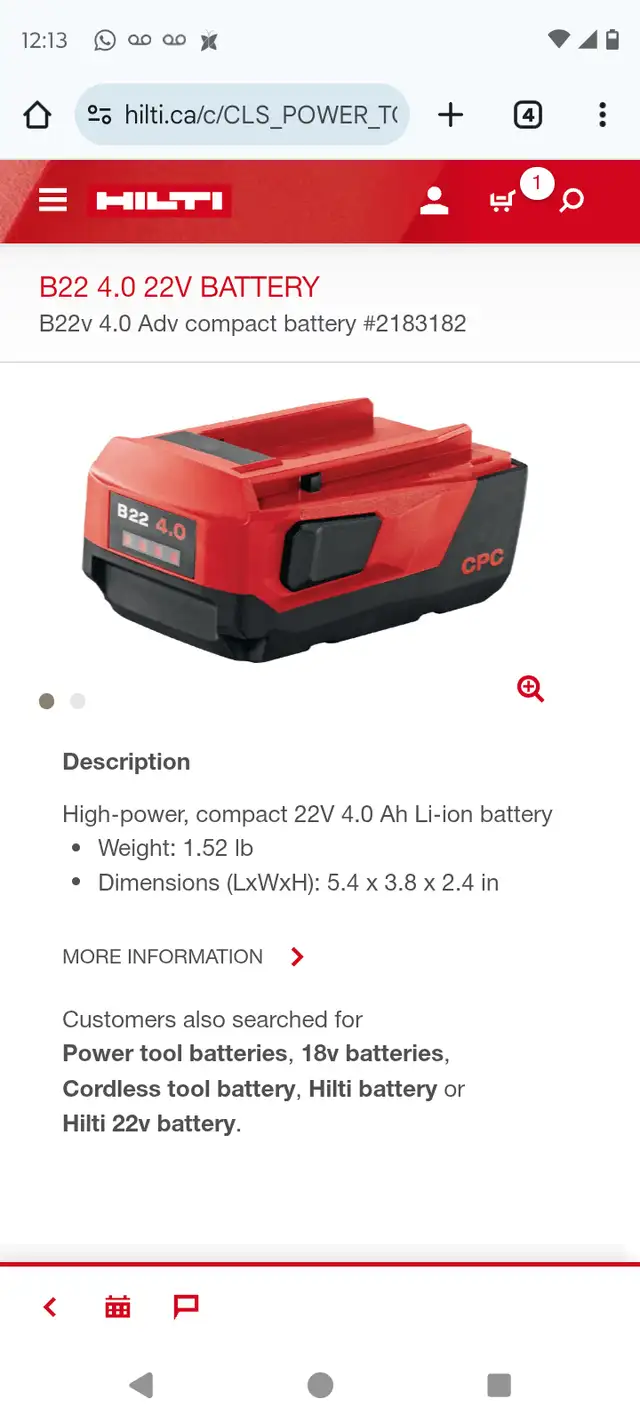Image resolution: width=640 pixels, height=1422 pixels.
Task: Follow the 18v batteries link
Action: [x=373, y=1053]
